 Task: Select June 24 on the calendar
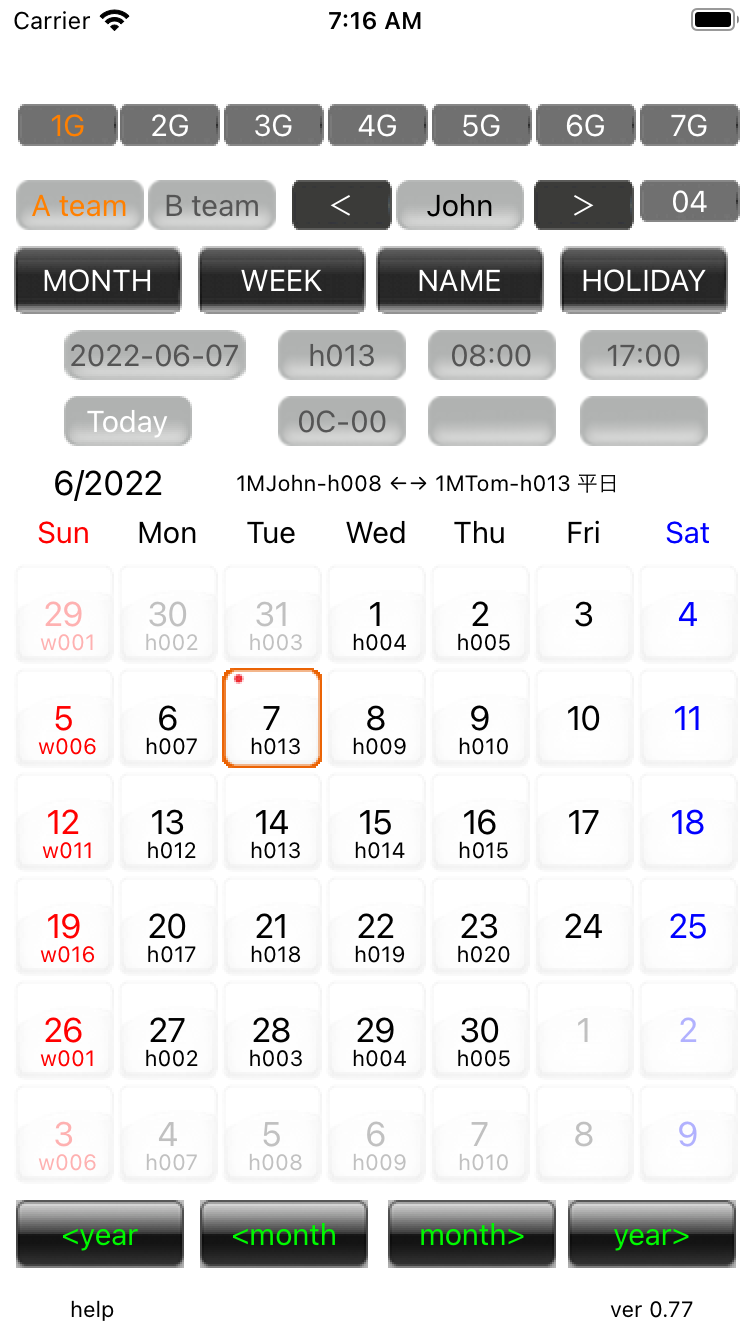pyautogui.click(x=584, y=927)
